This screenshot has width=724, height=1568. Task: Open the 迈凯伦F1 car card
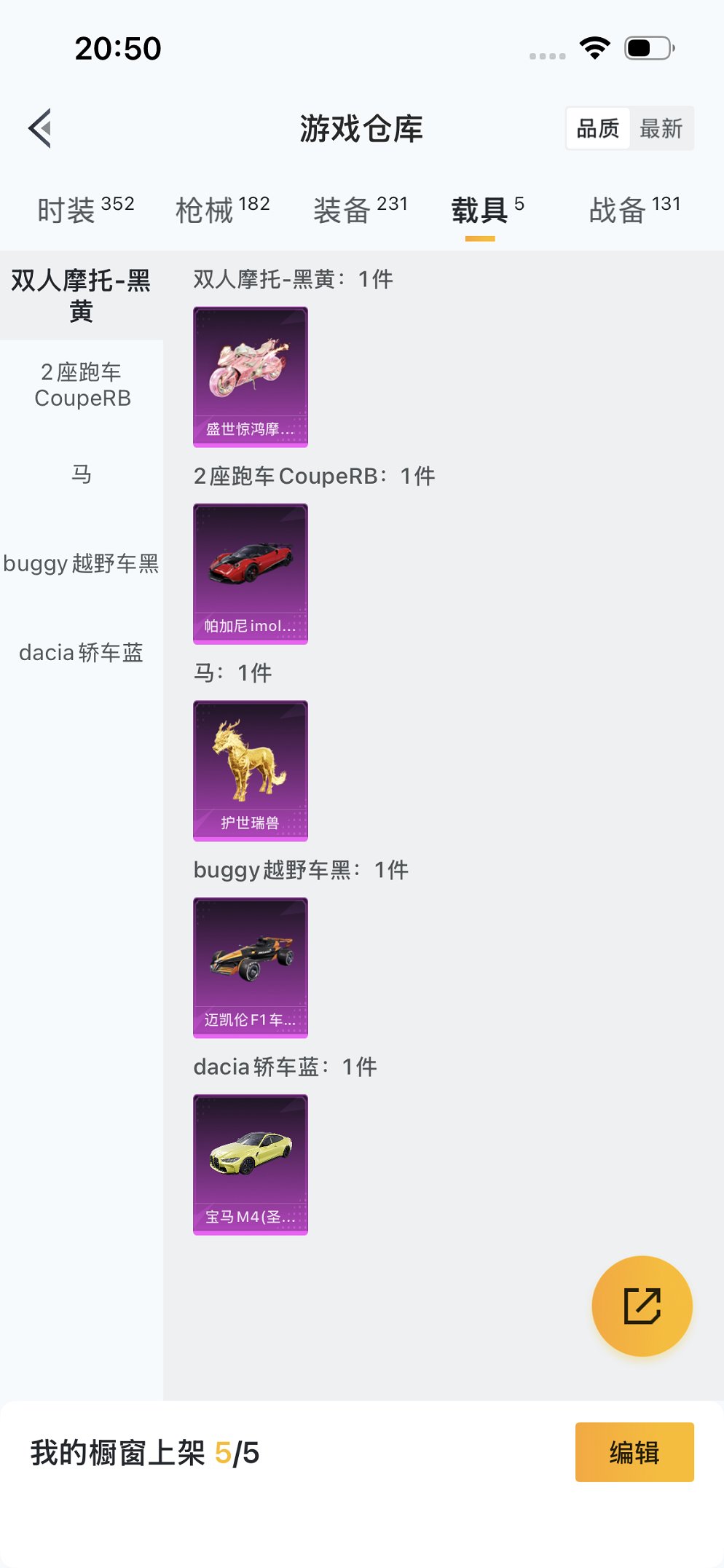point(250,967)
